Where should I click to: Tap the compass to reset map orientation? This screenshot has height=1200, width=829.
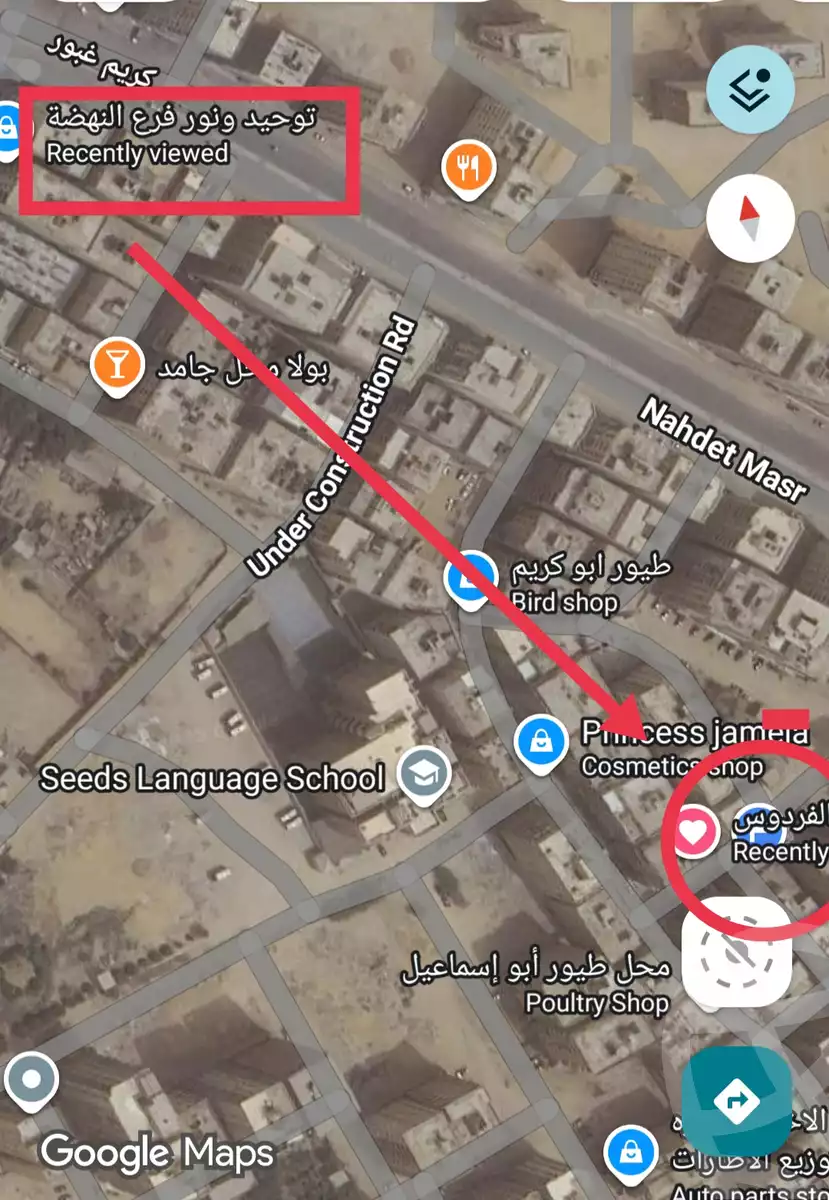click(x=750, y=218)
